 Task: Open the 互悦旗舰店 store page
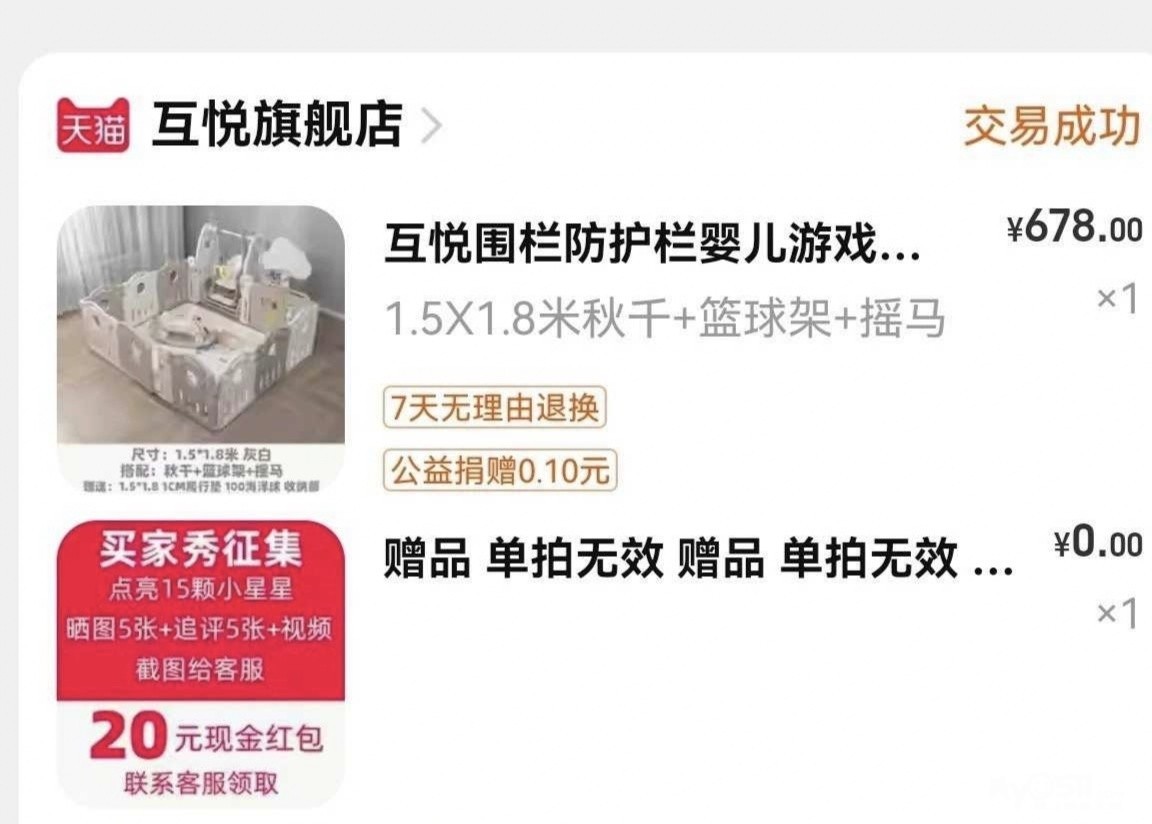click(x=277, y=124)
